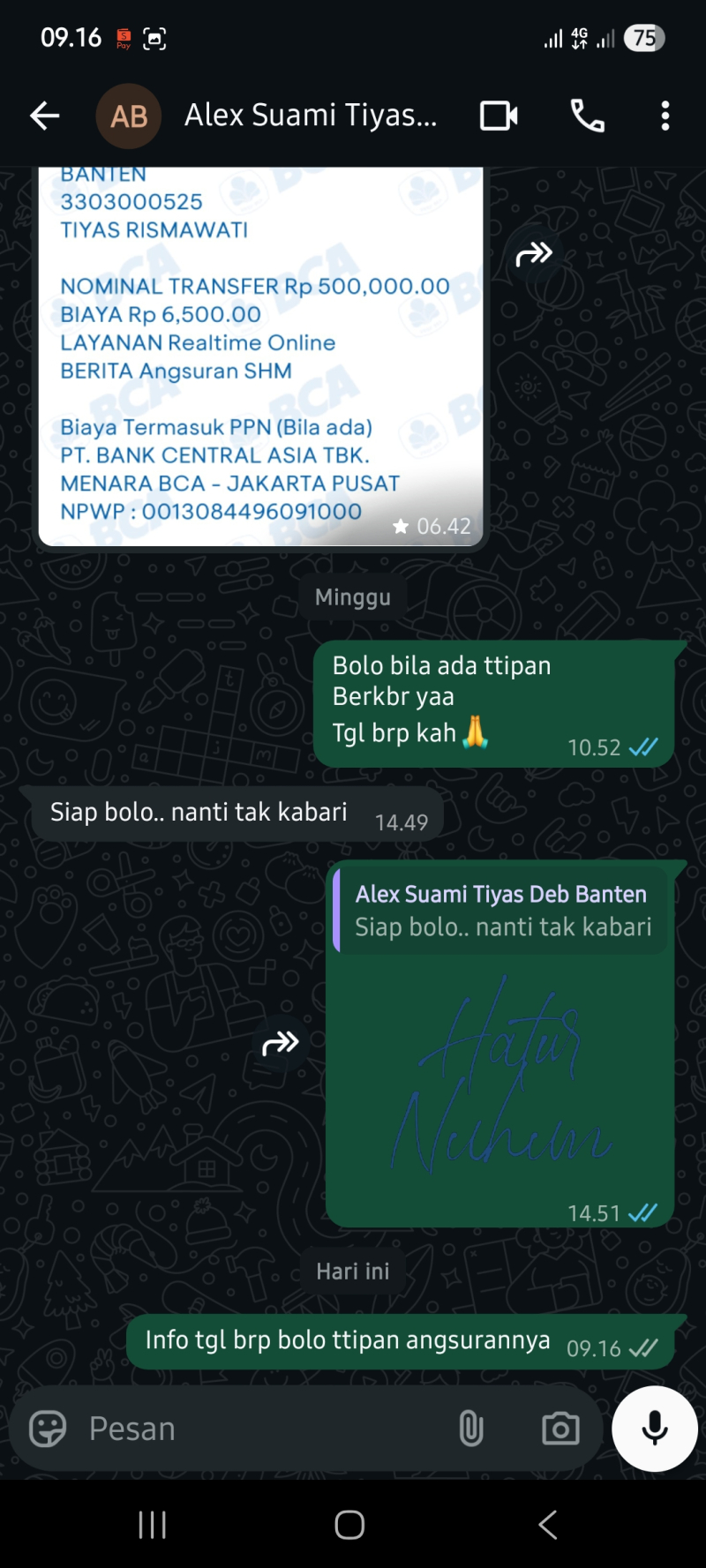The image size is (706, 1568).
Task: Open the overflow menu
Action: 665,116
